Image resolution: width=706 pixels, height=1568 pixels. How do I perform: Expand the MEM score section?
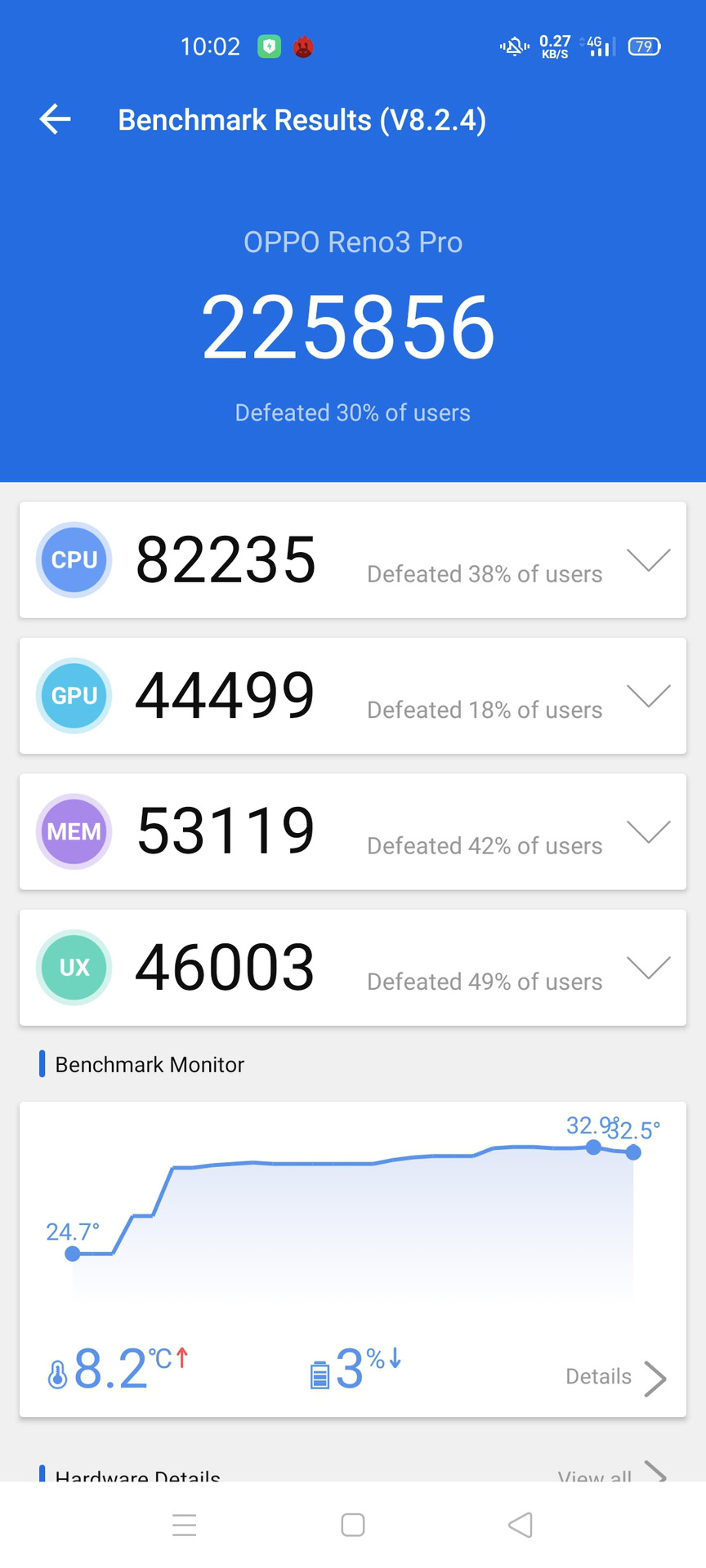(648, 831)
